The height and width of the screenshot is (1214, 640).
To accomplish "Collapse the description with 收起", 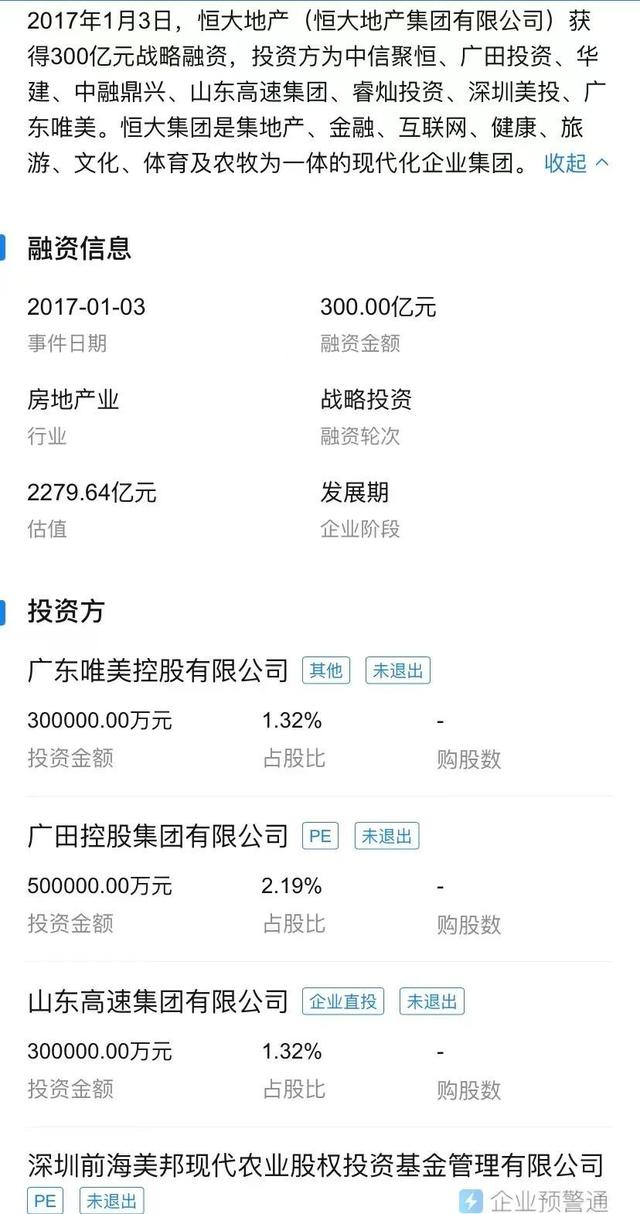I will tap(576, 163).
